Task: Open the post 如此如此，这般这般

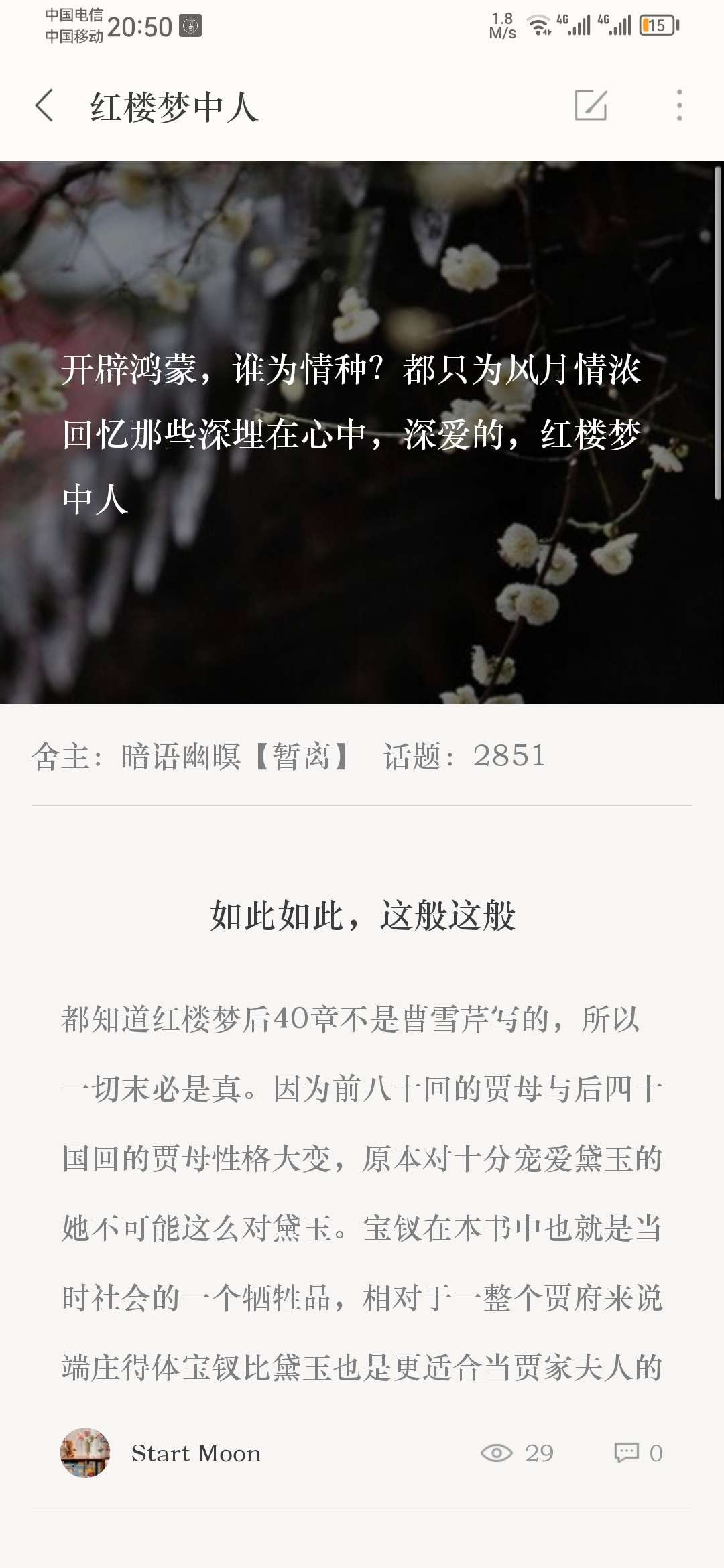Action: coord(362,915)
